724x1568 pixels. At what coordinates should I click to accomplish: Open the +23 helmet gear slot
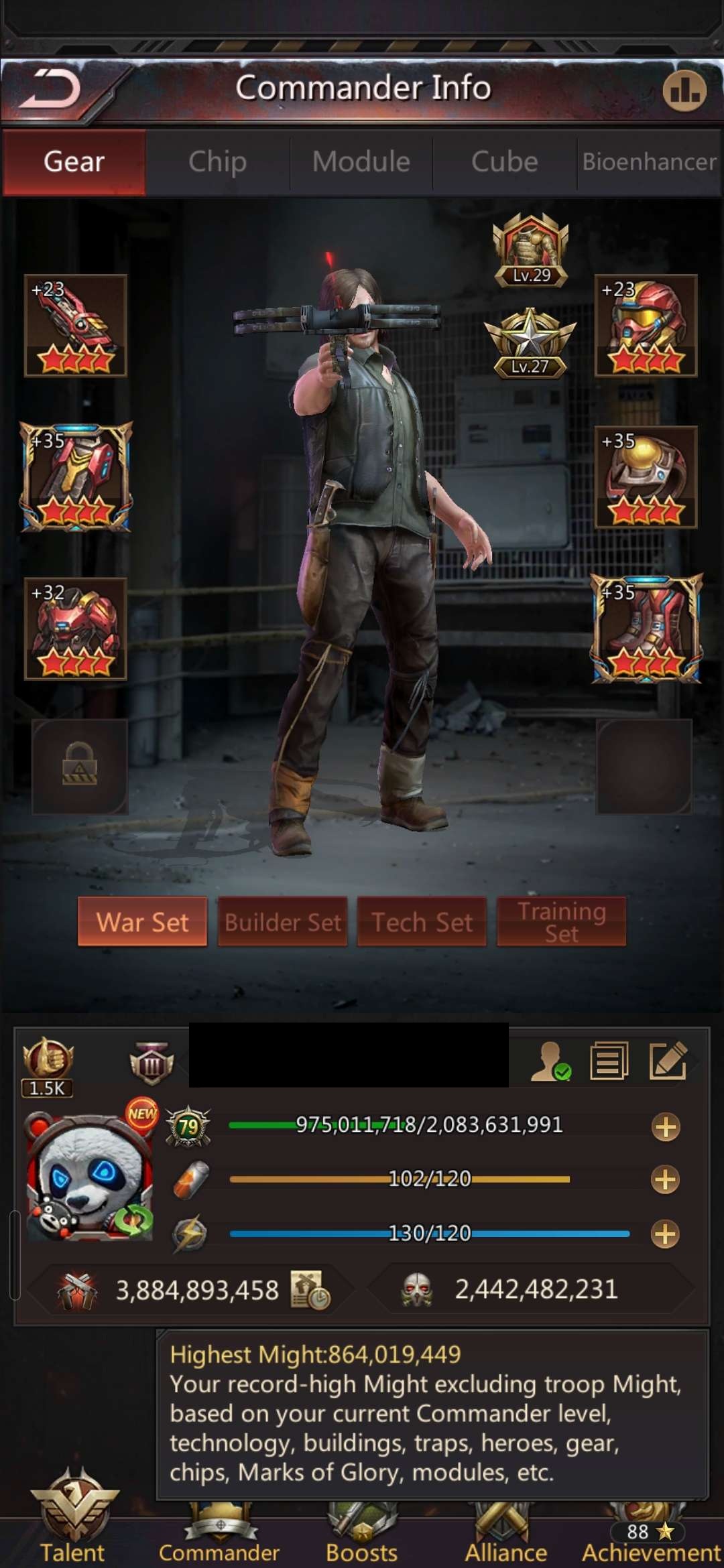point(646,326)
